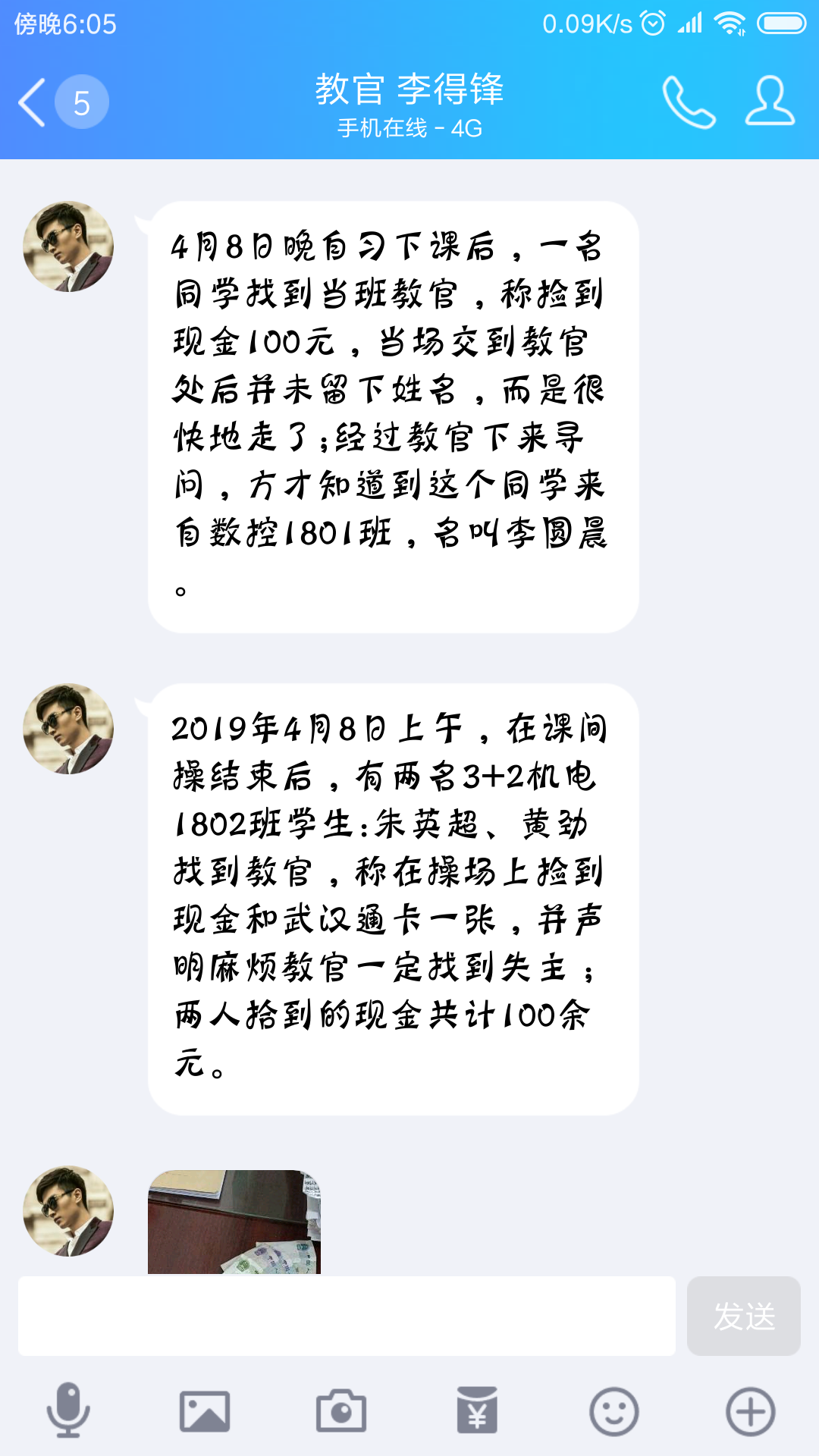819x1456 pixels.
Task: Open the camera to take a photo
Action: (341, 1411)
